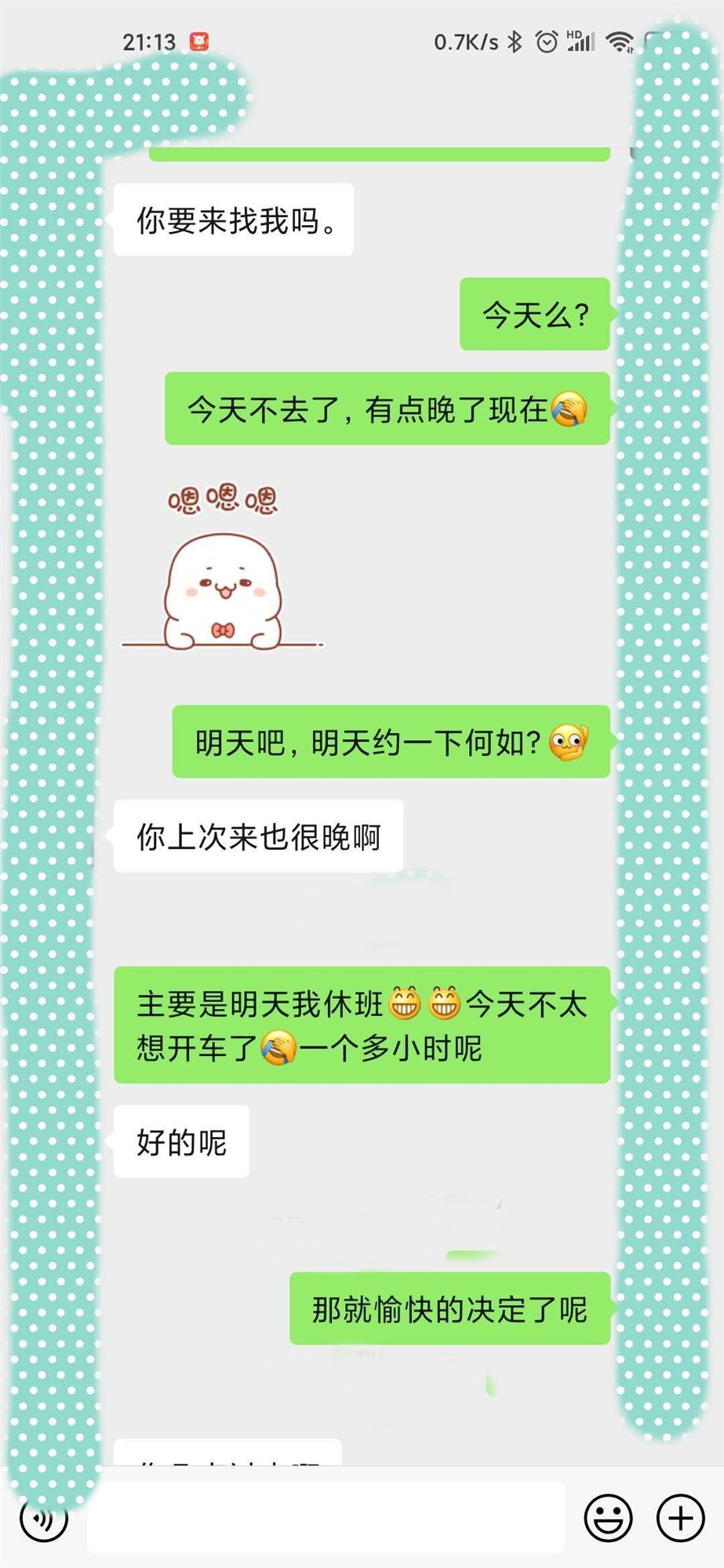Tap the 好的呢 reply bubble
Image resolution: width=724 pixels, height=1568 pixels.
pos(181,1142)
